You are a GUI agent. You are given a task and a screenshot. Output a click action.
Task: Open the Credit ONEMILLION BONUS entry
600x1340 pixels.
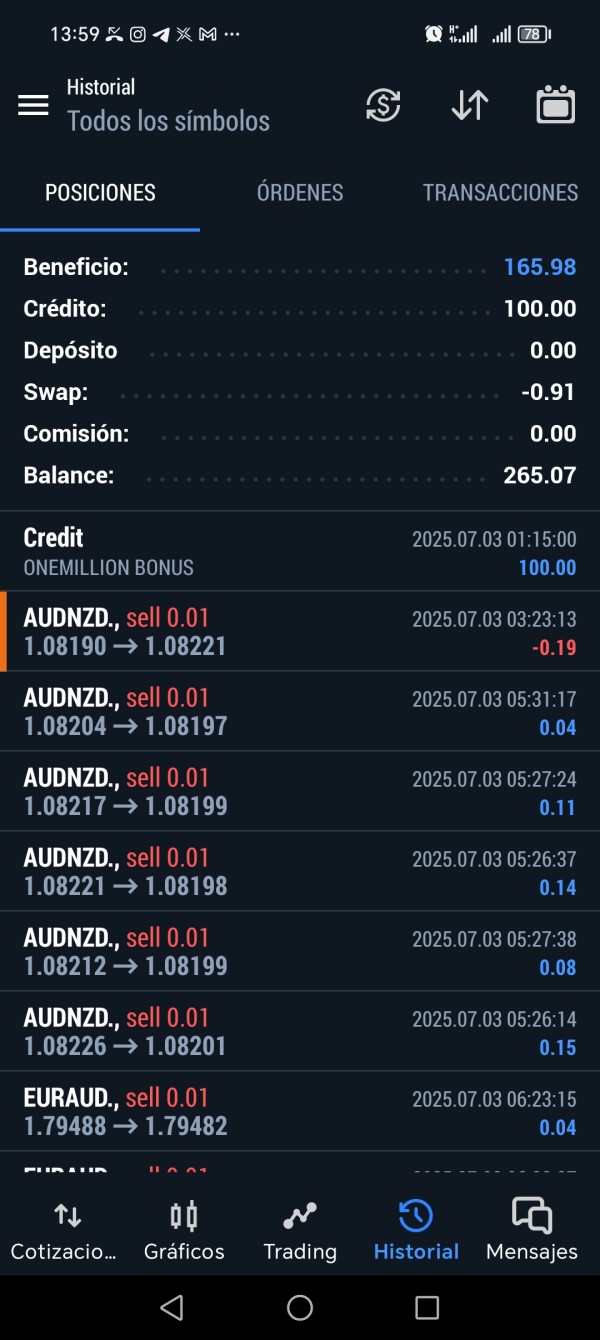(300, 552)
